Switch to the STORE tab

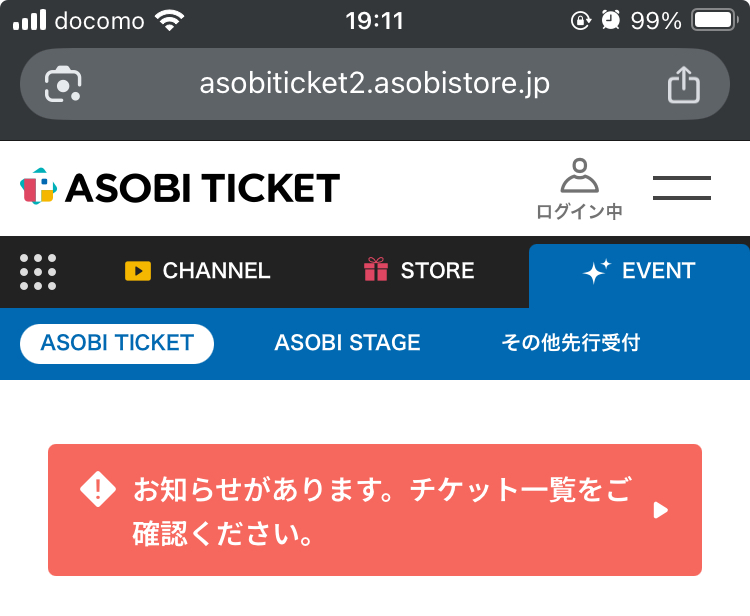419,271
